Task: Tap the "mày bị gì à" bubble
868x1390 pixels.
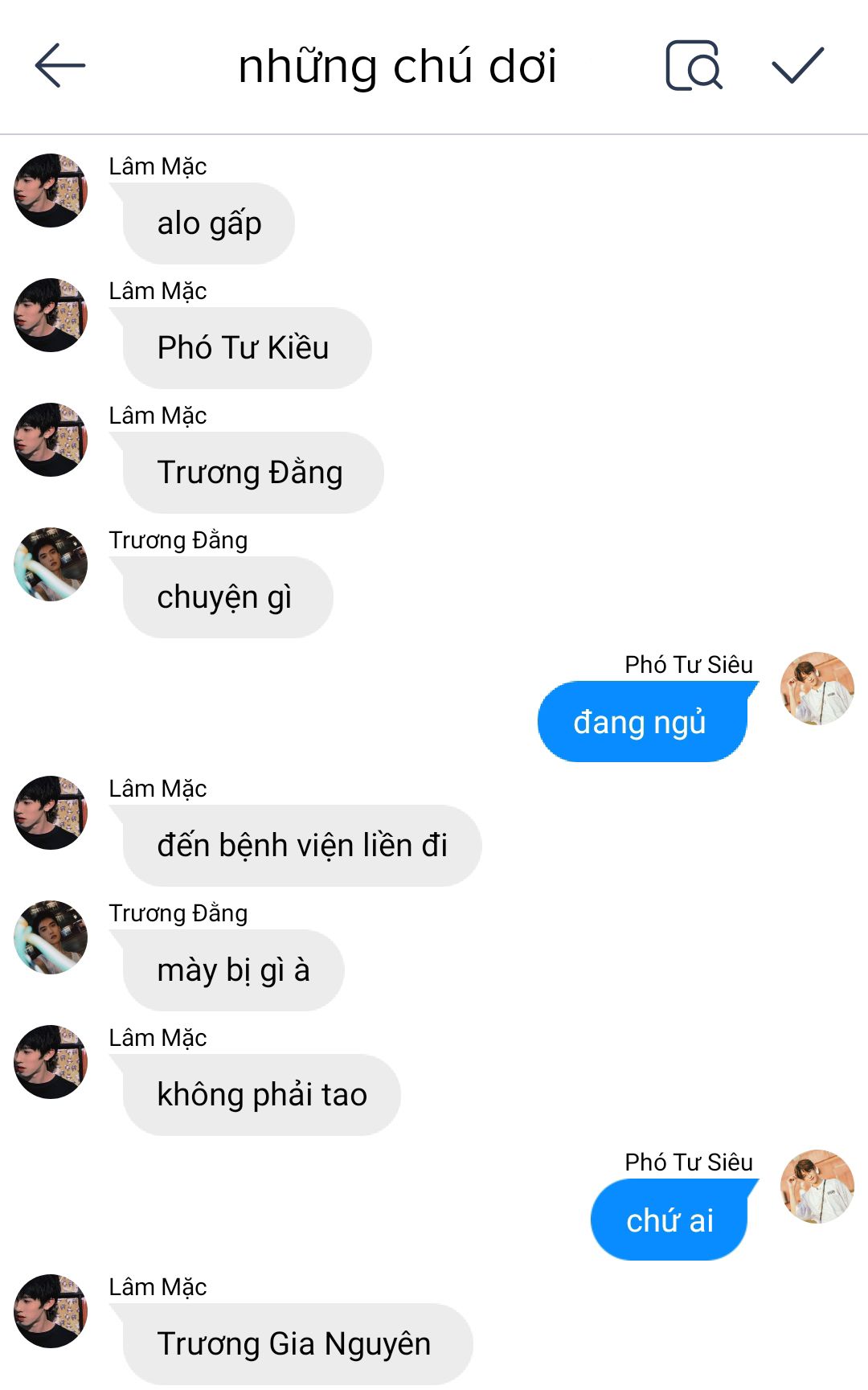Action: click(x=233, y=970)
